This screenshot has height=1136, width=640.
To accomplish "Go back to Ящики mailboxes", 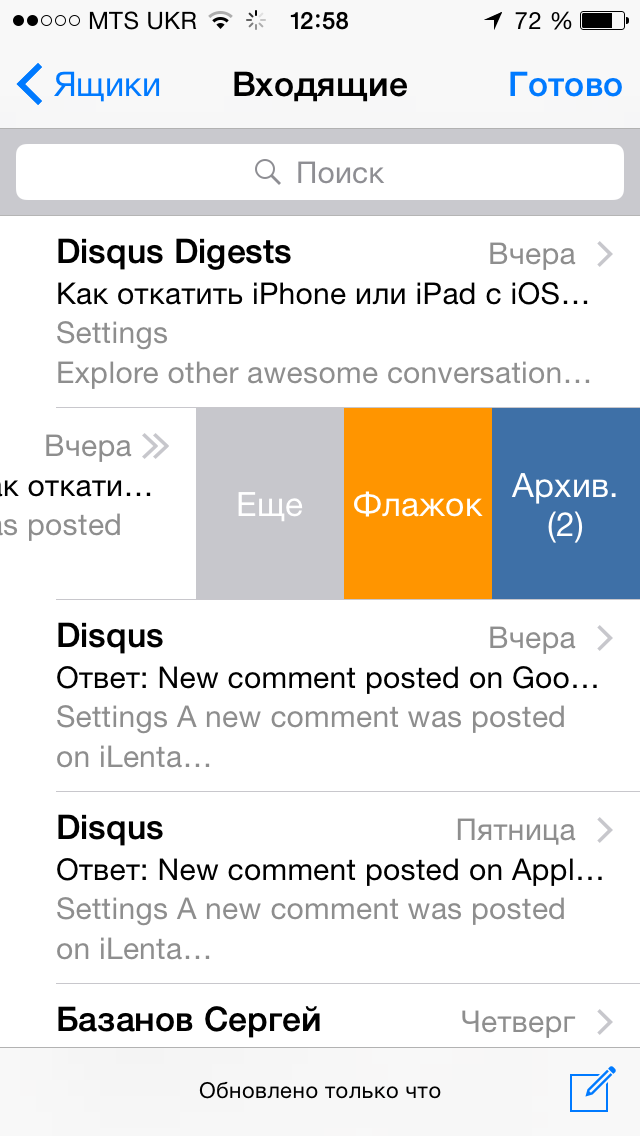I will pos(90,85).
